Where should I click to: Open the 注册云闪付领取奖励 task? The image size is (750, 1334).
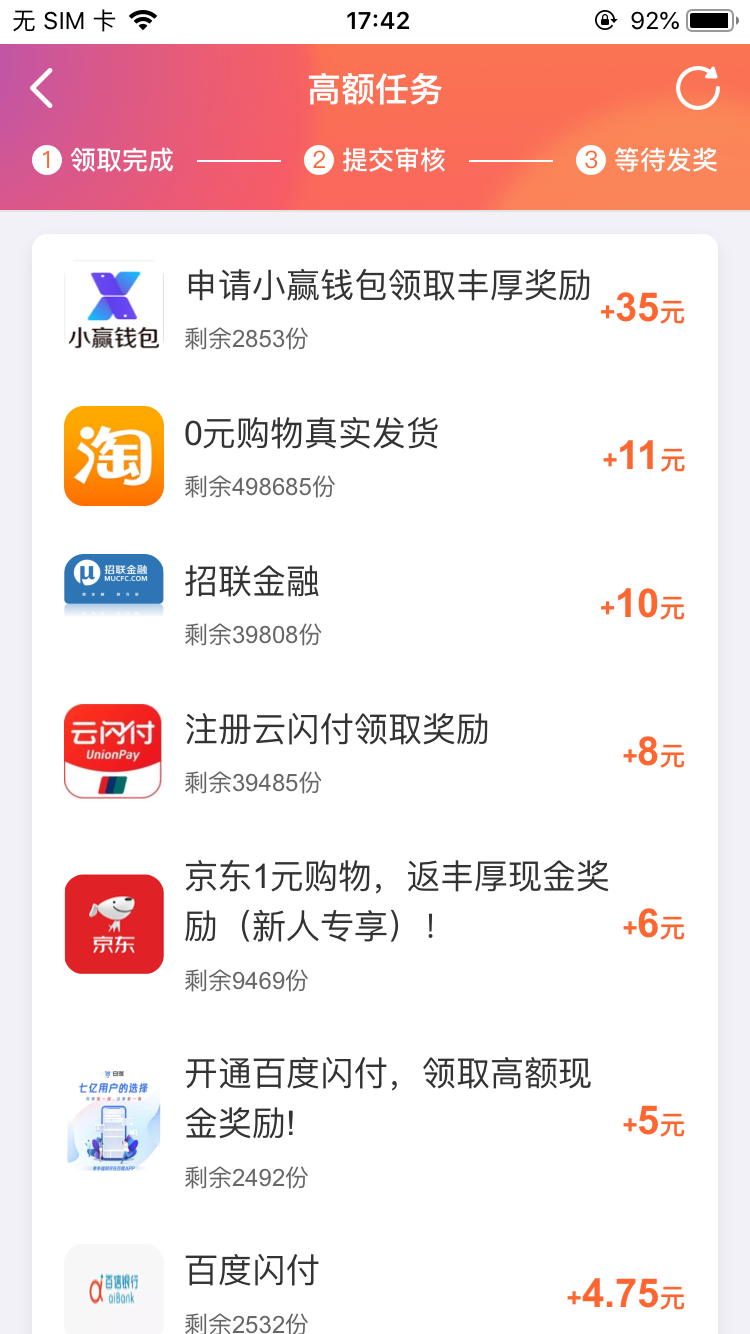375,752
